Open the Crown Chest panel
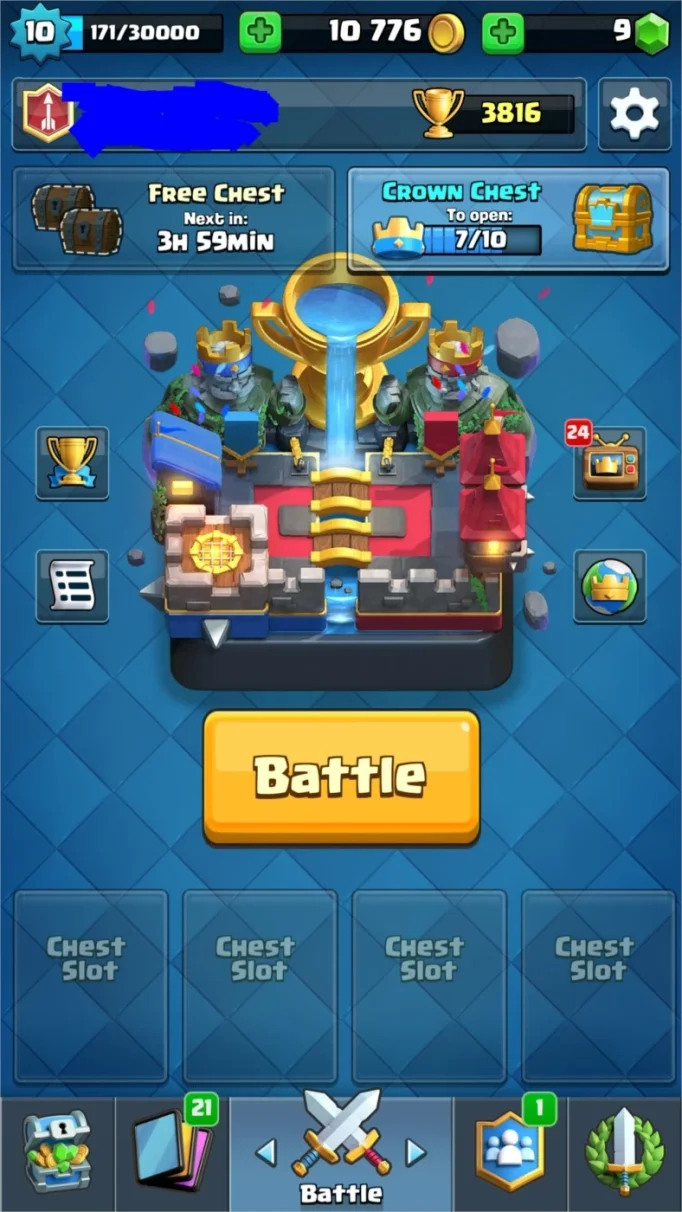 [508, 219]
